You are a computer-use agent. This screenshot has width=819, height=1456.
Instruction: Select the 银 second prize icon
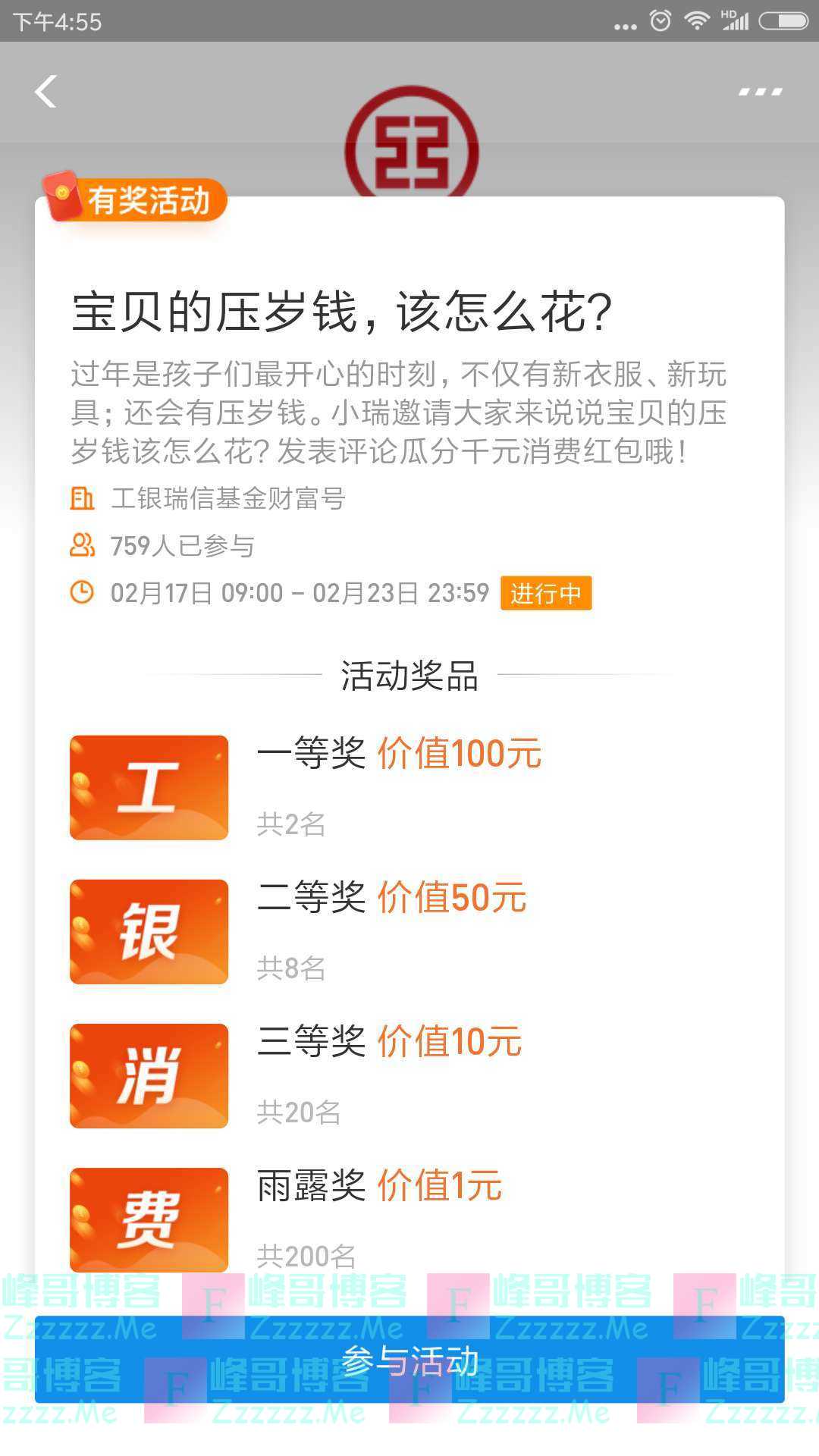pos(148,931)
